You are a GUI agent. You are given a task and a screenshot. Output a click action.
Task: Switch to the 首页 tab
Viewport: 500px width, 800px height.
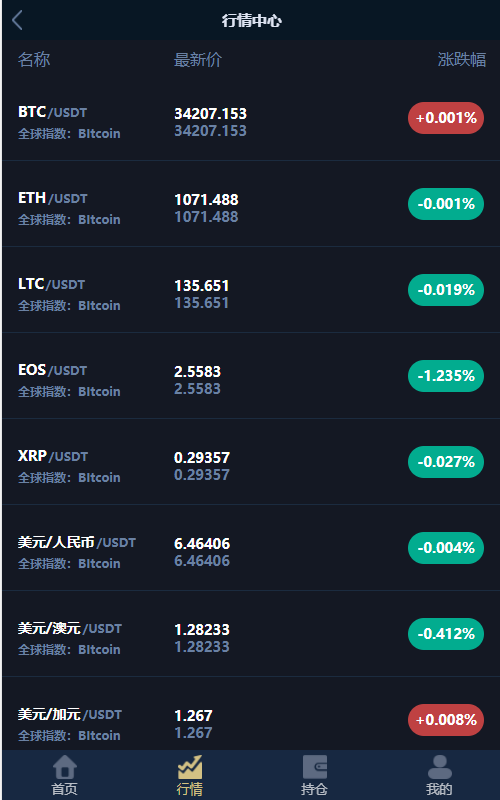[x=65, y=775]
